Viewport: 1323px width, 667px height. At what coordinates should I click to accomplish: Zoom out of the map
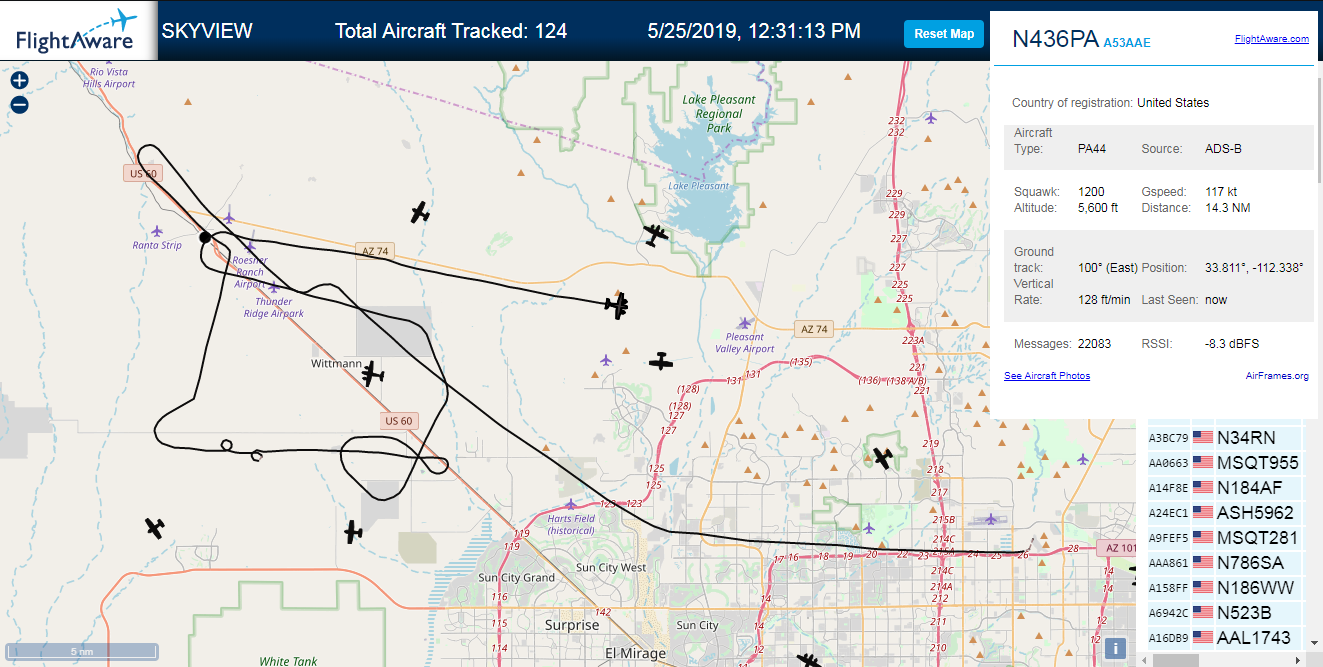click(x=19, y=104)
